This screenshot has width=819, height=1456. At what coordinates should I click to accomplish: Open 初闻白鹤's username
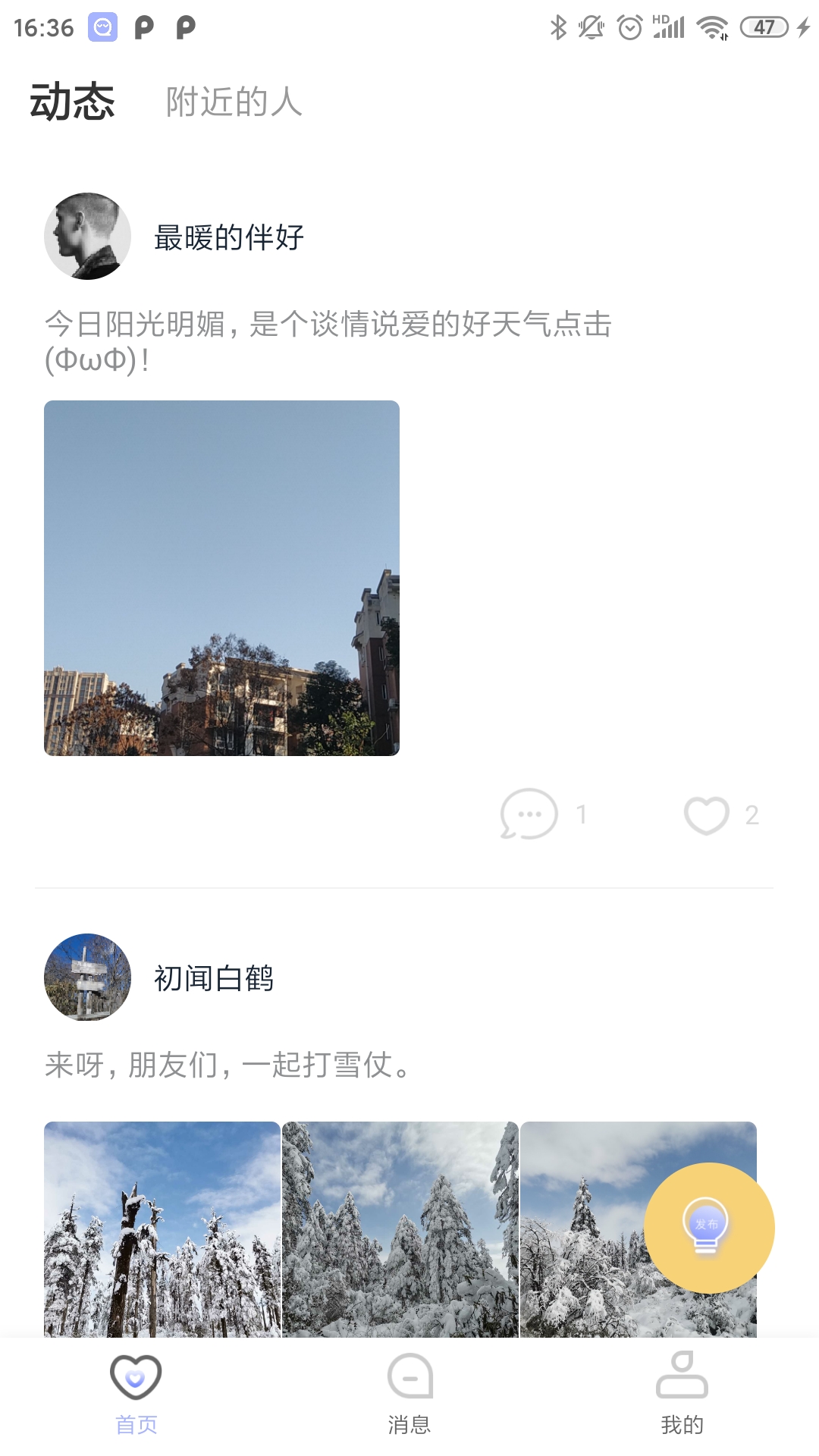point(215,978)
